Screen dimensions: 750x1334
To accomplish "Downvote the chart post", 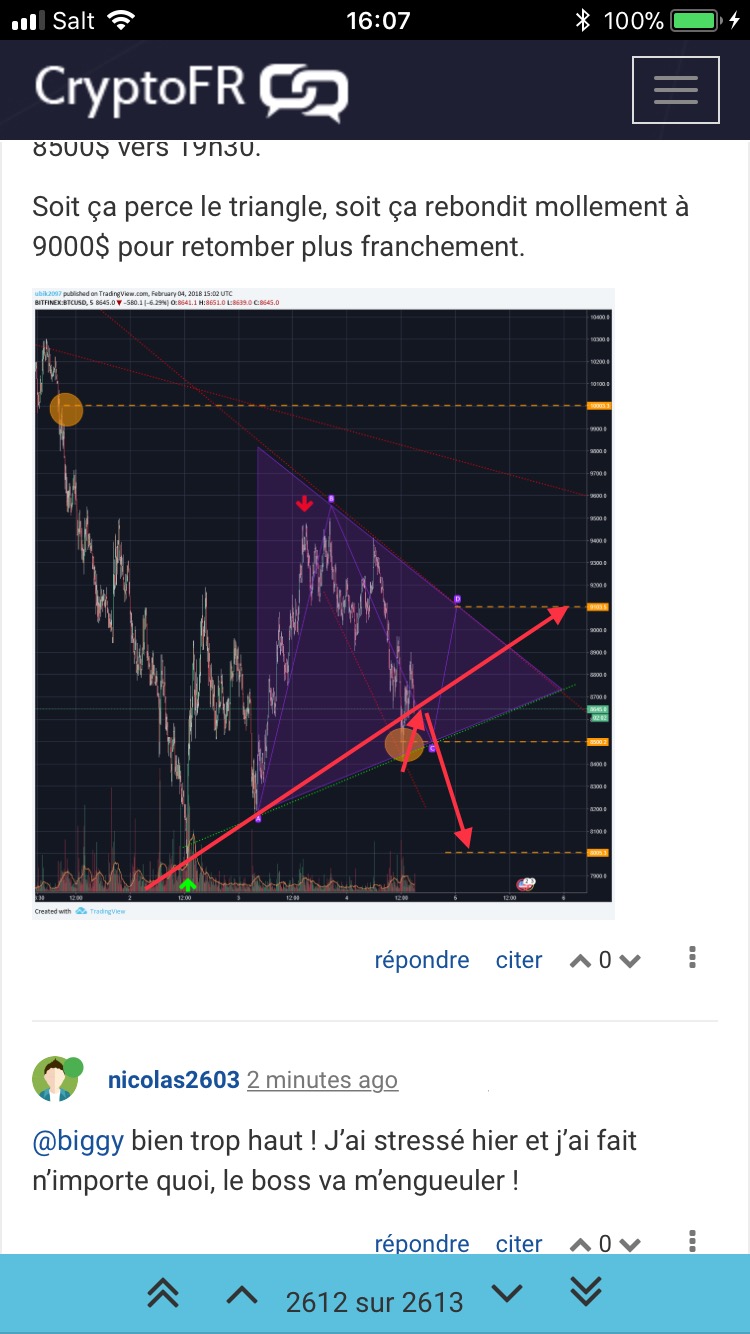I will click(629, 961).
